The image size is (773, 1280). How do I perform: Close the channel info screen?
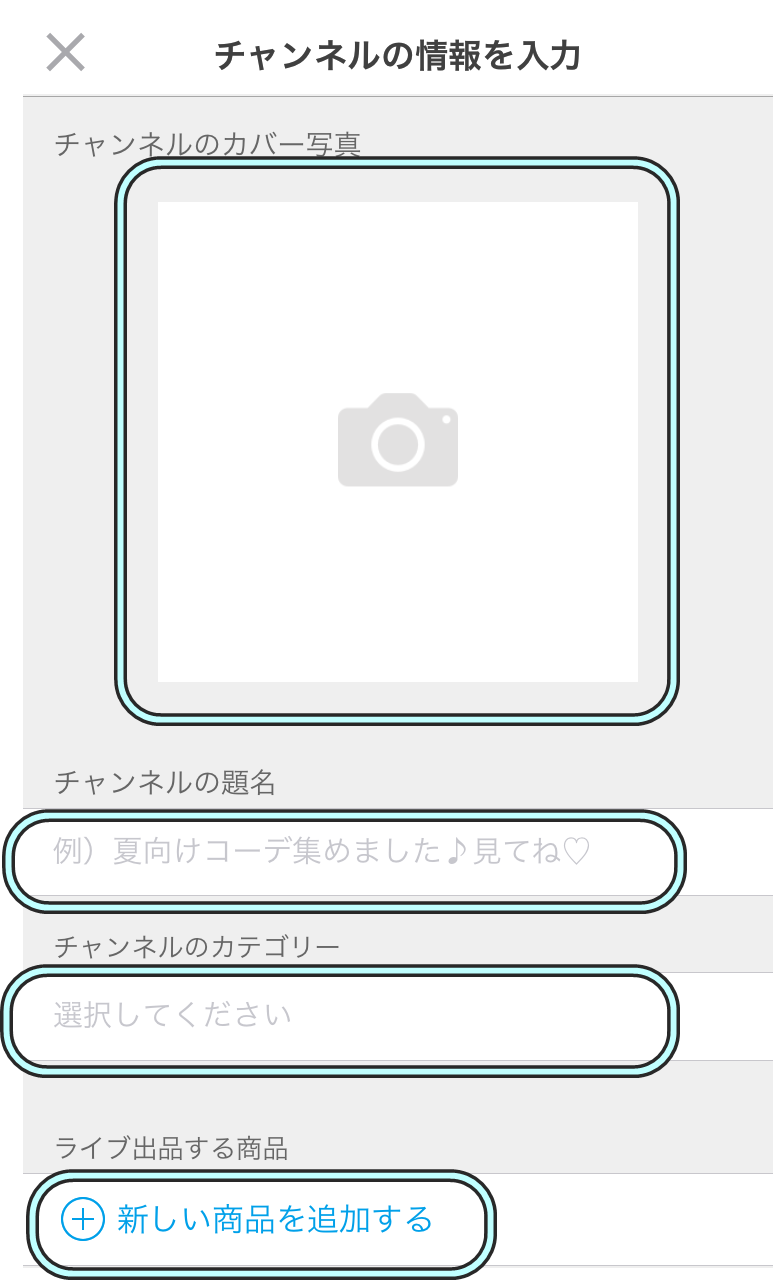pyautogui.click(x=66, y=53)
